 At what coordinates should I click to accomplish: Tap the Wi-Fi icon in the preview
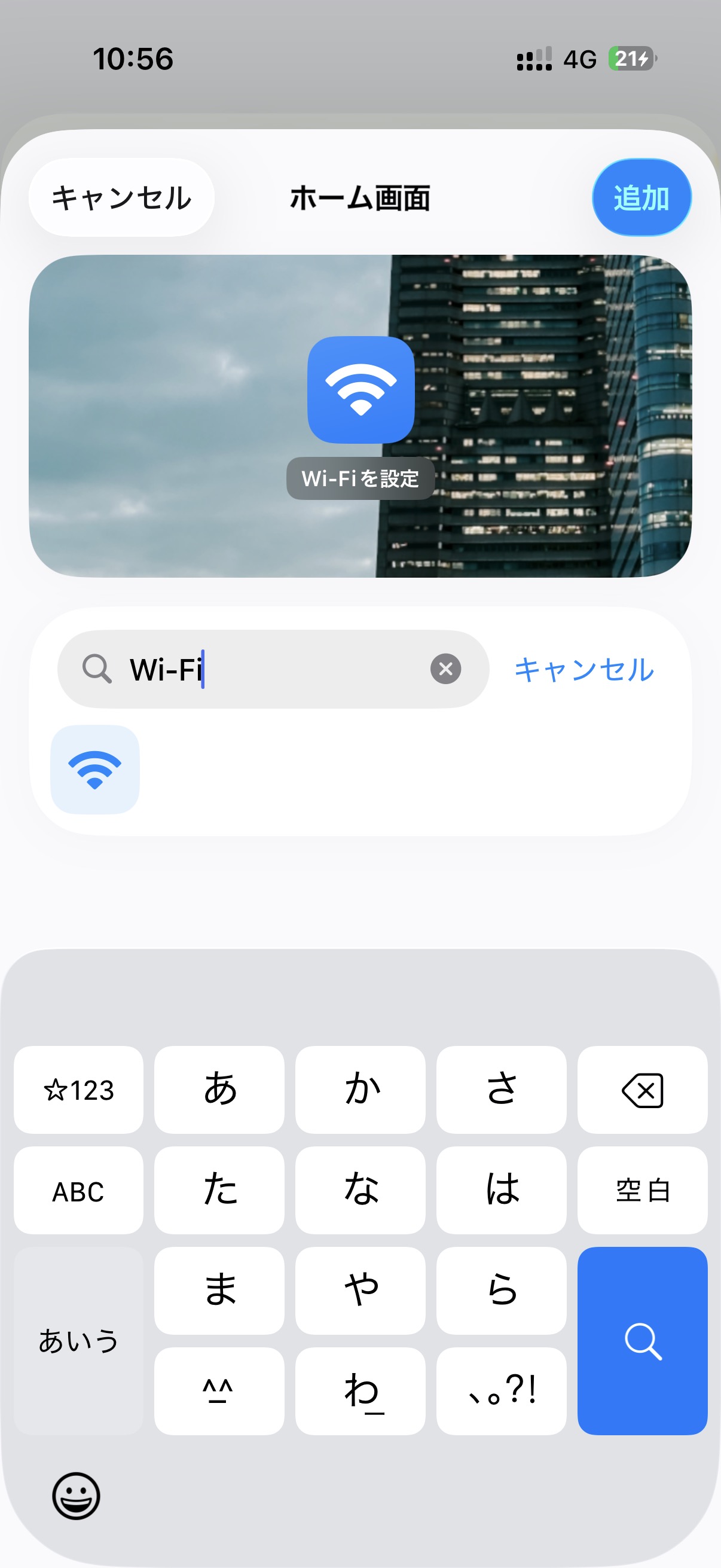click(361, 389)
